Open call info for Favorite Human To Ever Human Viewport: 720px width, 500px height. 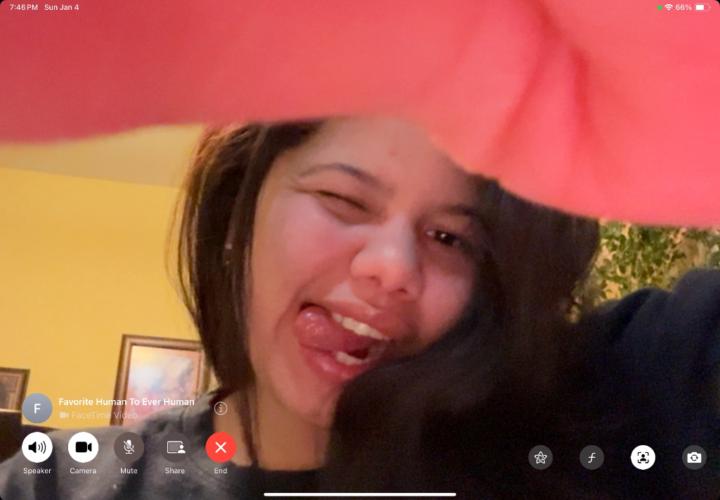tap(221, 408)
